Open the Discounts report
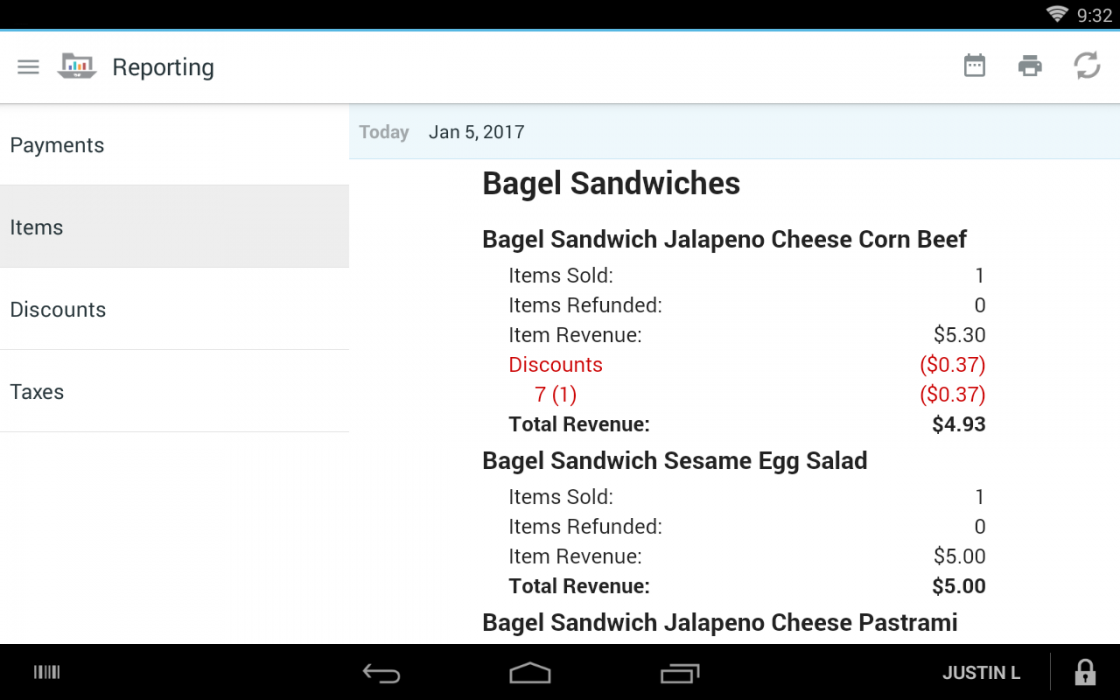1120x700 pixels. tap(174, 310)
